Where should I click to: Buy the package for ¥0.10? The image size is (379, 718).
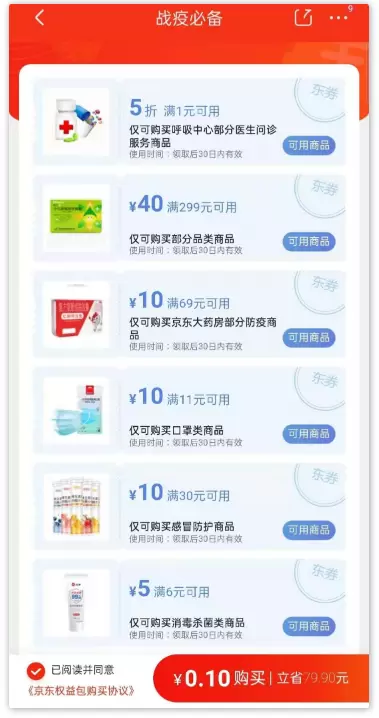261,678
